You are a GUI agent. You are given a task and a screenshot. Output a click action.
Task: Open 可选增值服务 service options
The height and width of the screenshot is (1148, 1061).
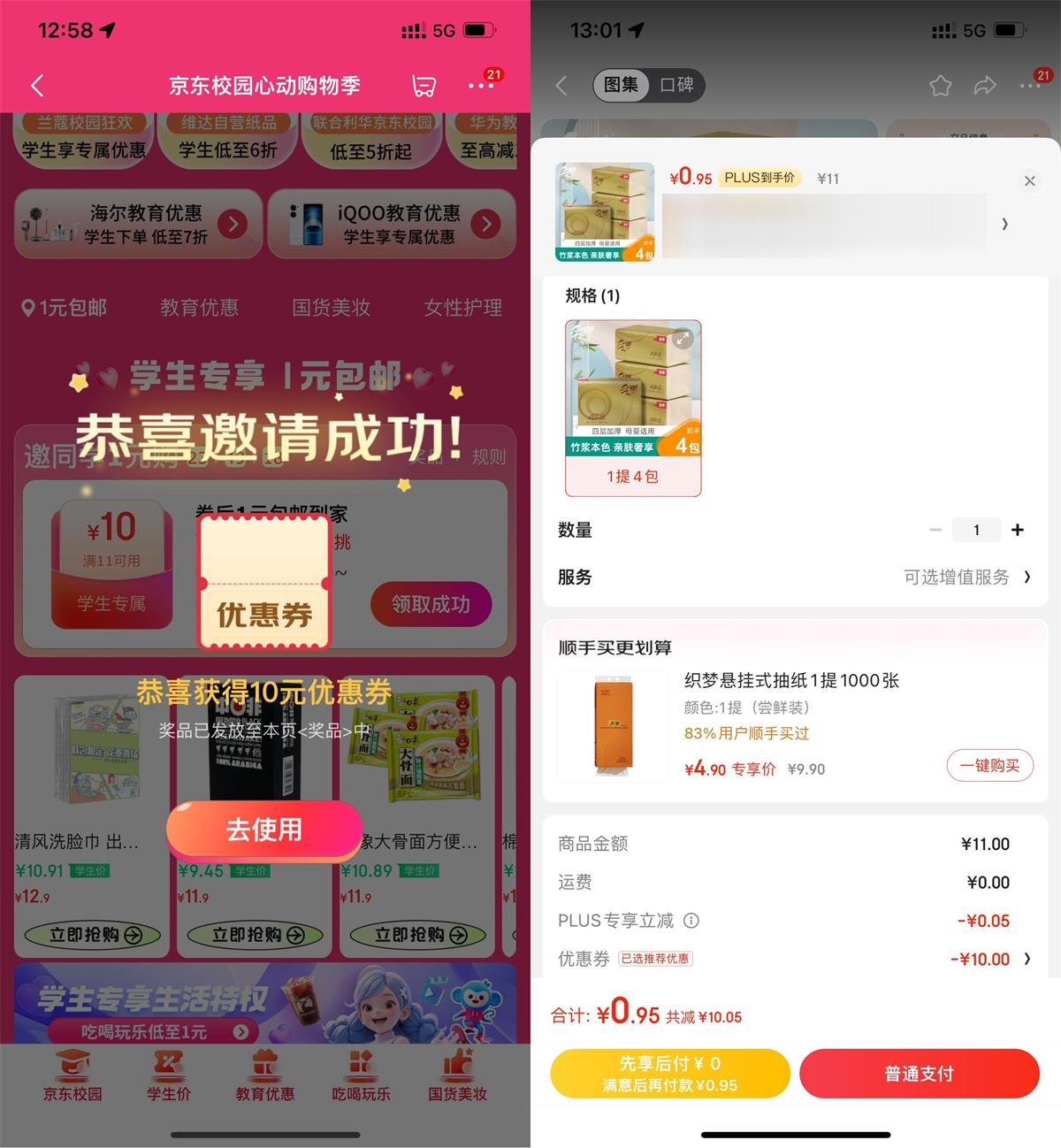click(966, 577)
